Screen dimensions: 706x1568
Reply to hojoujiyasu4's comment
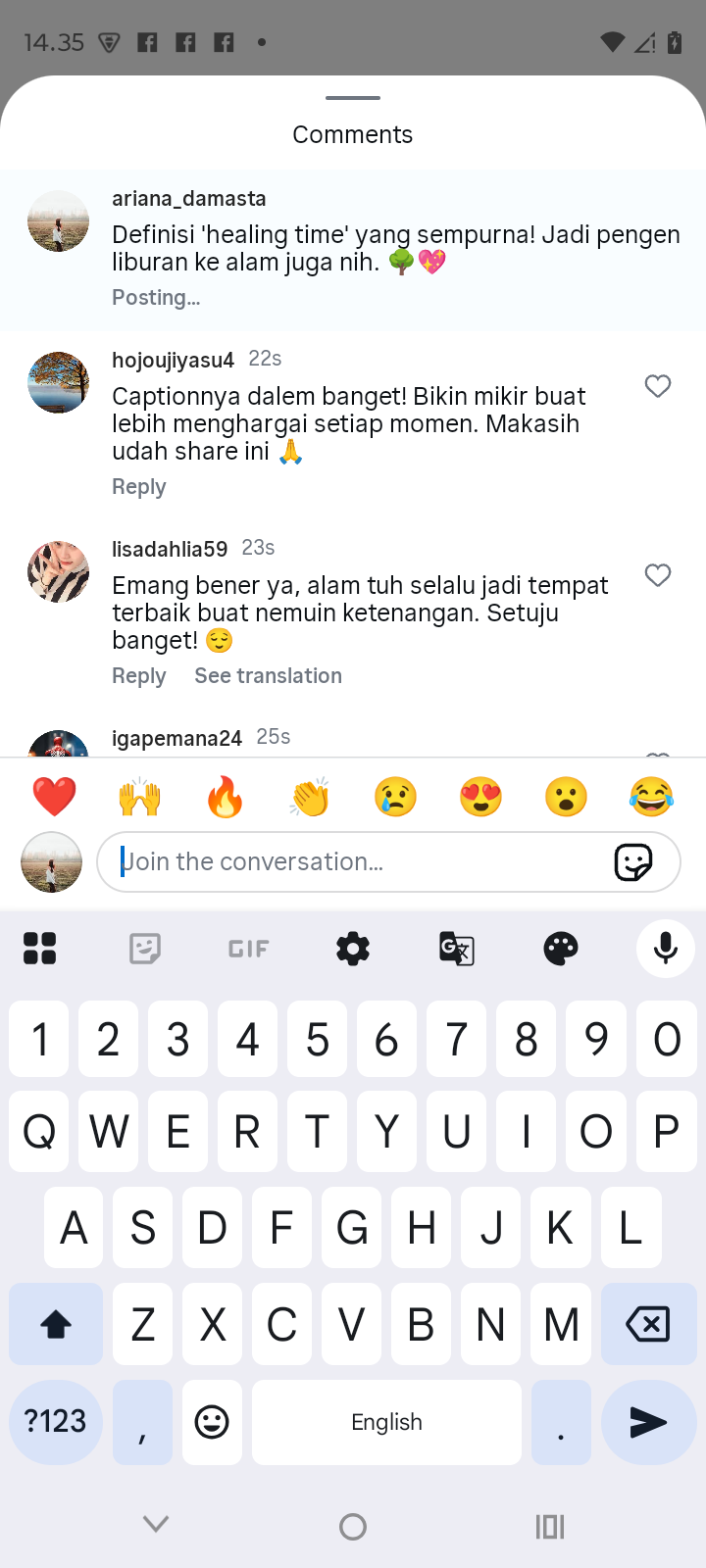coord(139,487)
